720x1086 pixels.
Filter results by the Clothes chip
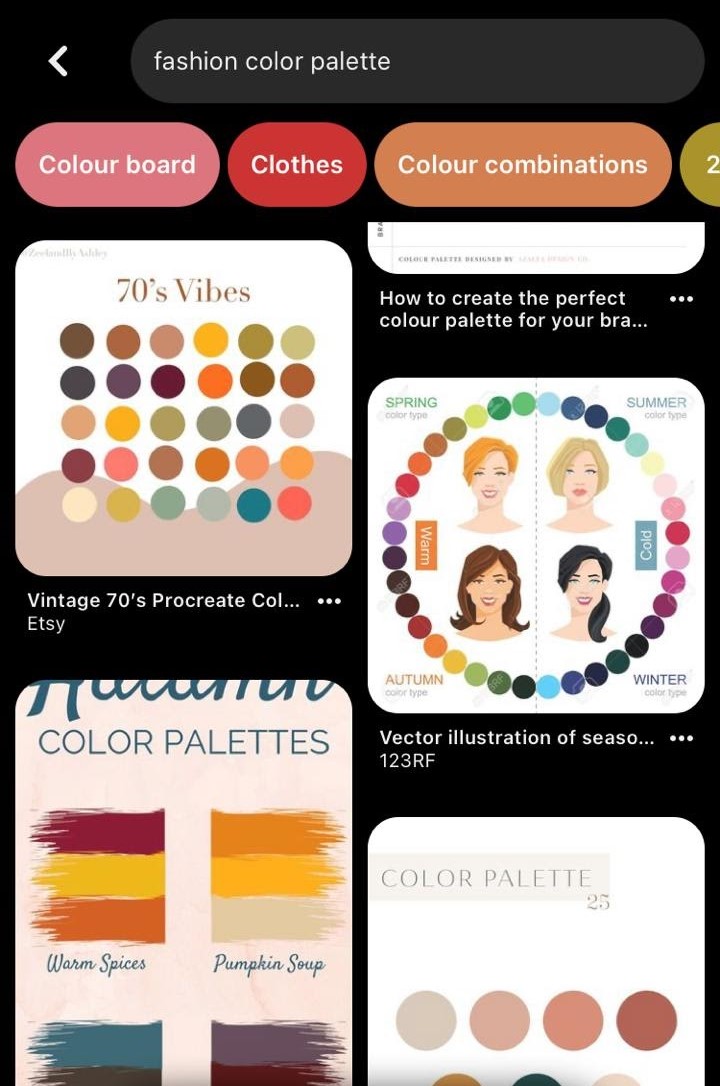click(296, 165)
